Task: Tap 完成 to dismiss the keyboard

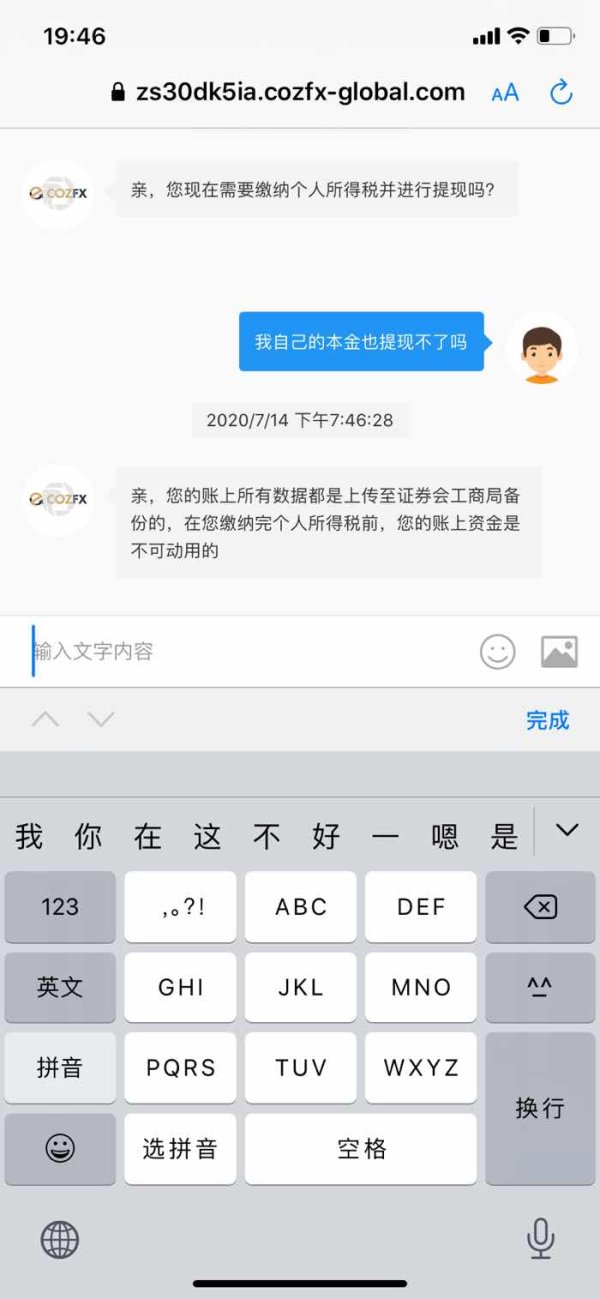Action: 547,720
